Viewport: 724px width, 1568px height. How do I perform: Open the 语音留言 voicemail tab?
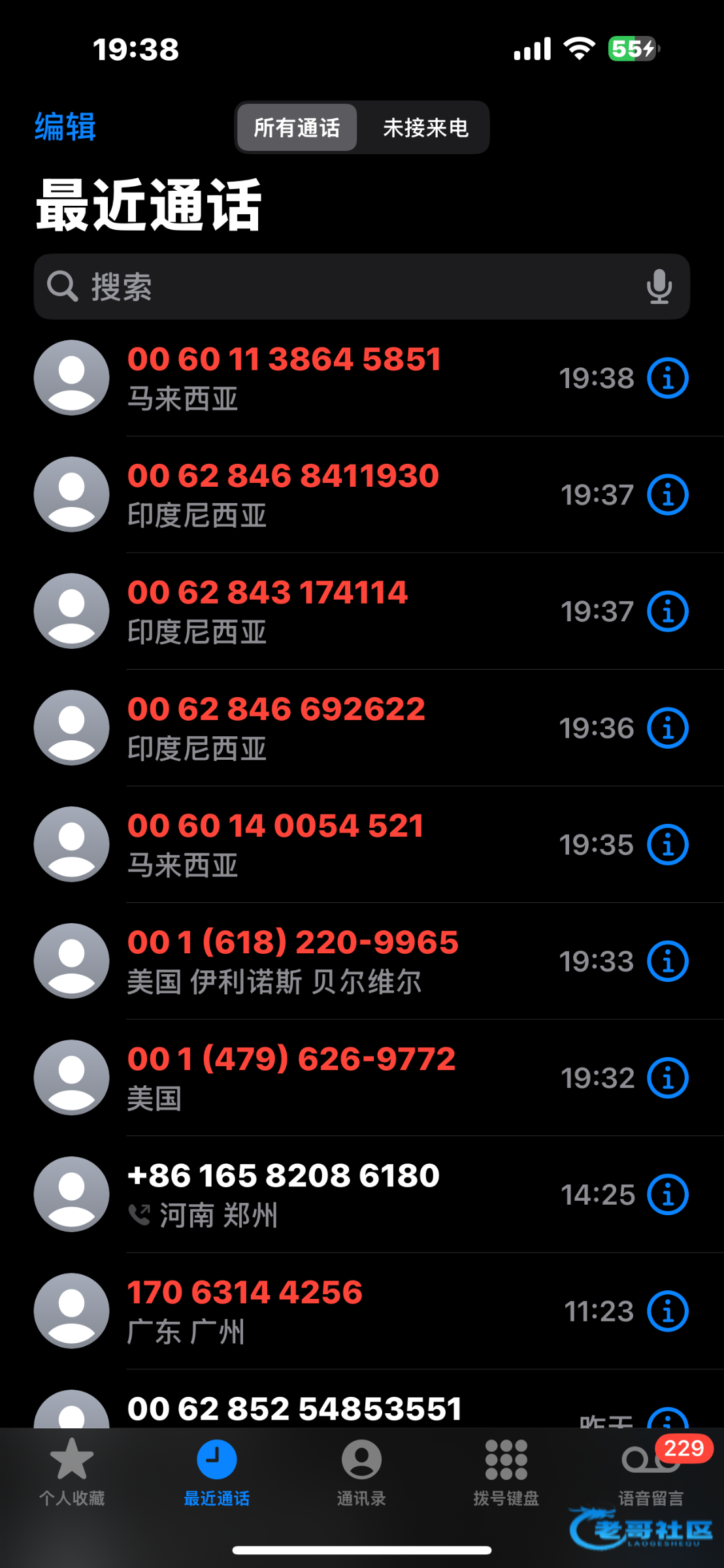pyautogui.click(x=651, y=1470)
